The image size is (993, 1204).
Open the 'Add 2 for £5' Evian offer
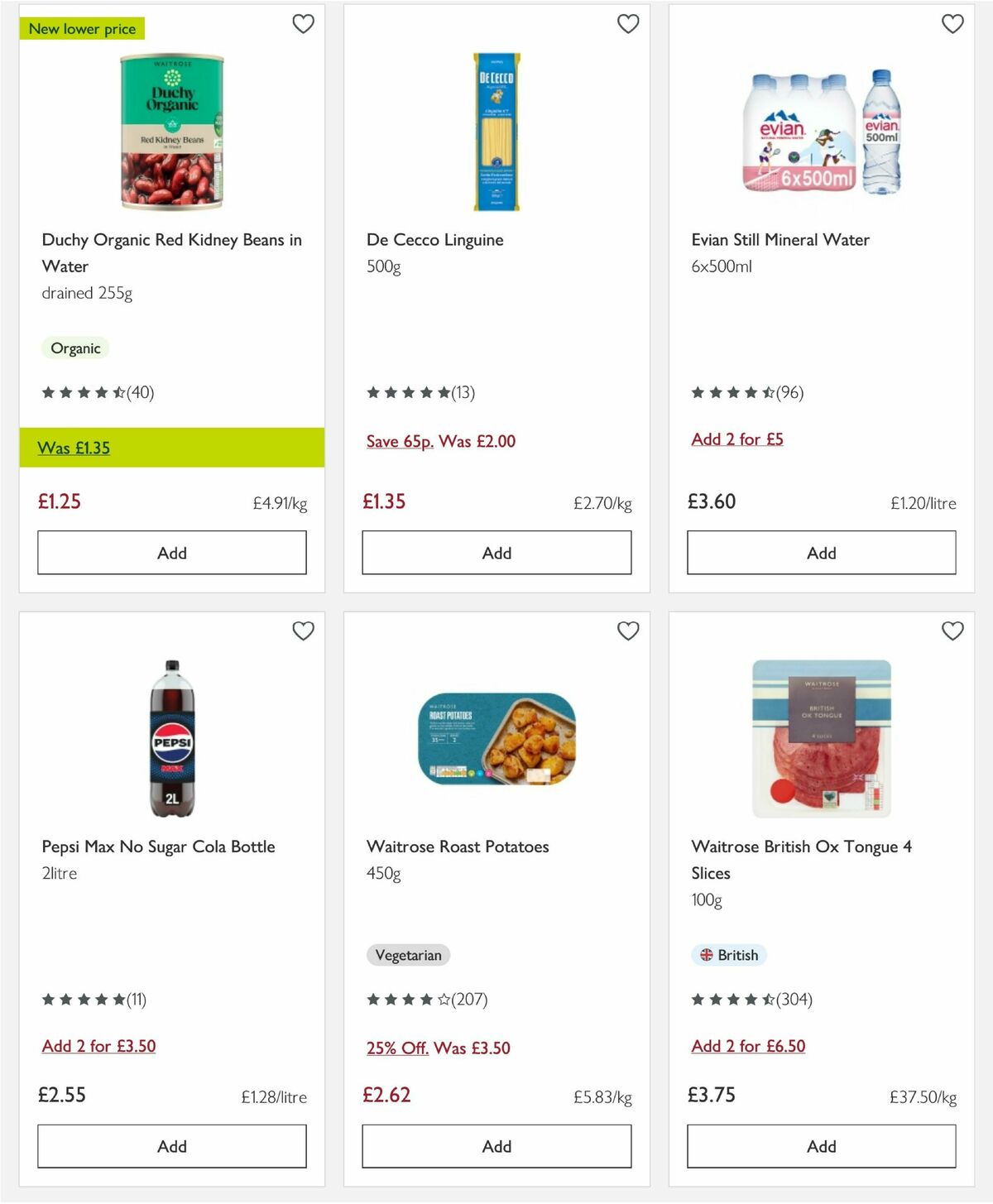tap(737, 439)
